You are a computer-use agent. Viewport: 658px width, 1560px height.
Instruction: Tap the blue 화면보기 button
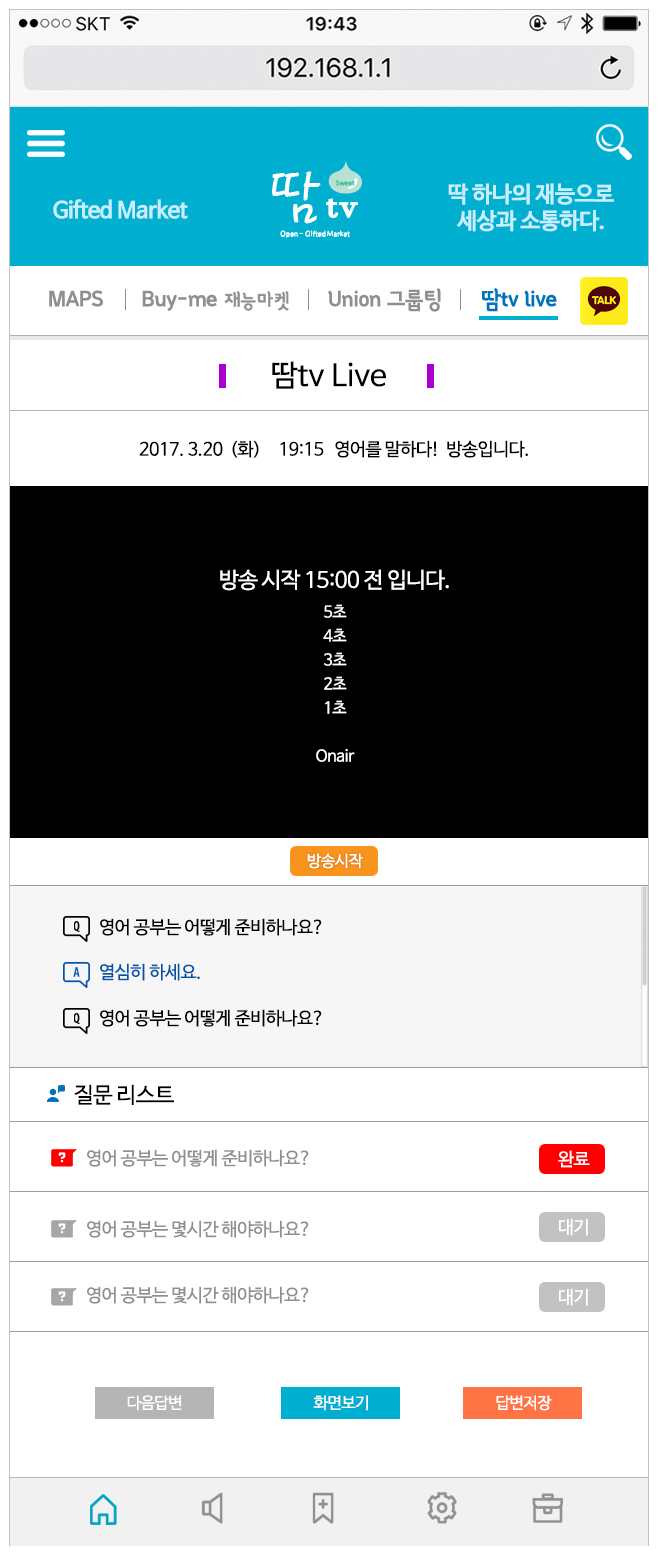pos(340,1403)
